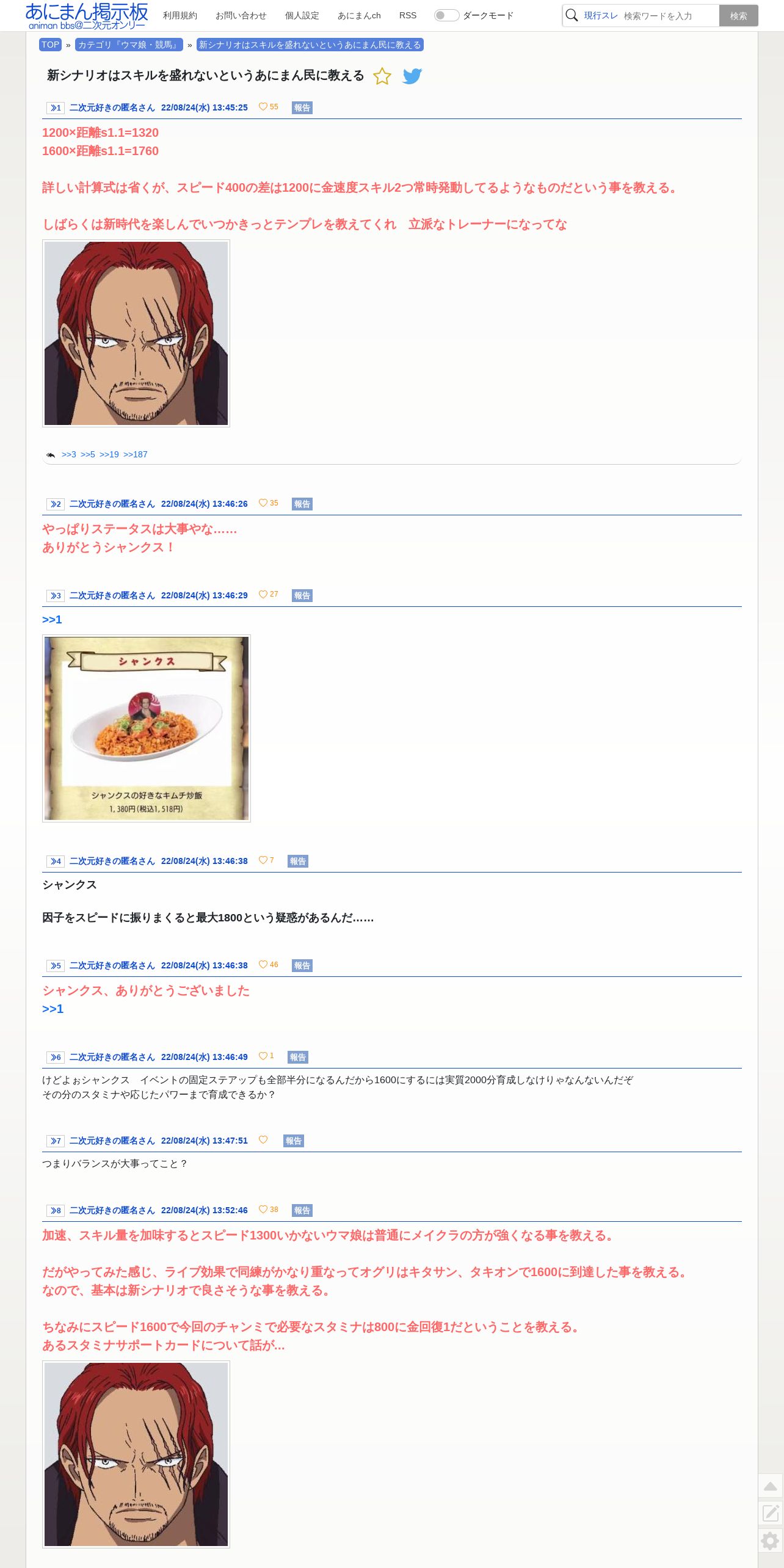Go to TOP breadcrumb
The height and width of the screenshot is (1568, 784).
50,45
